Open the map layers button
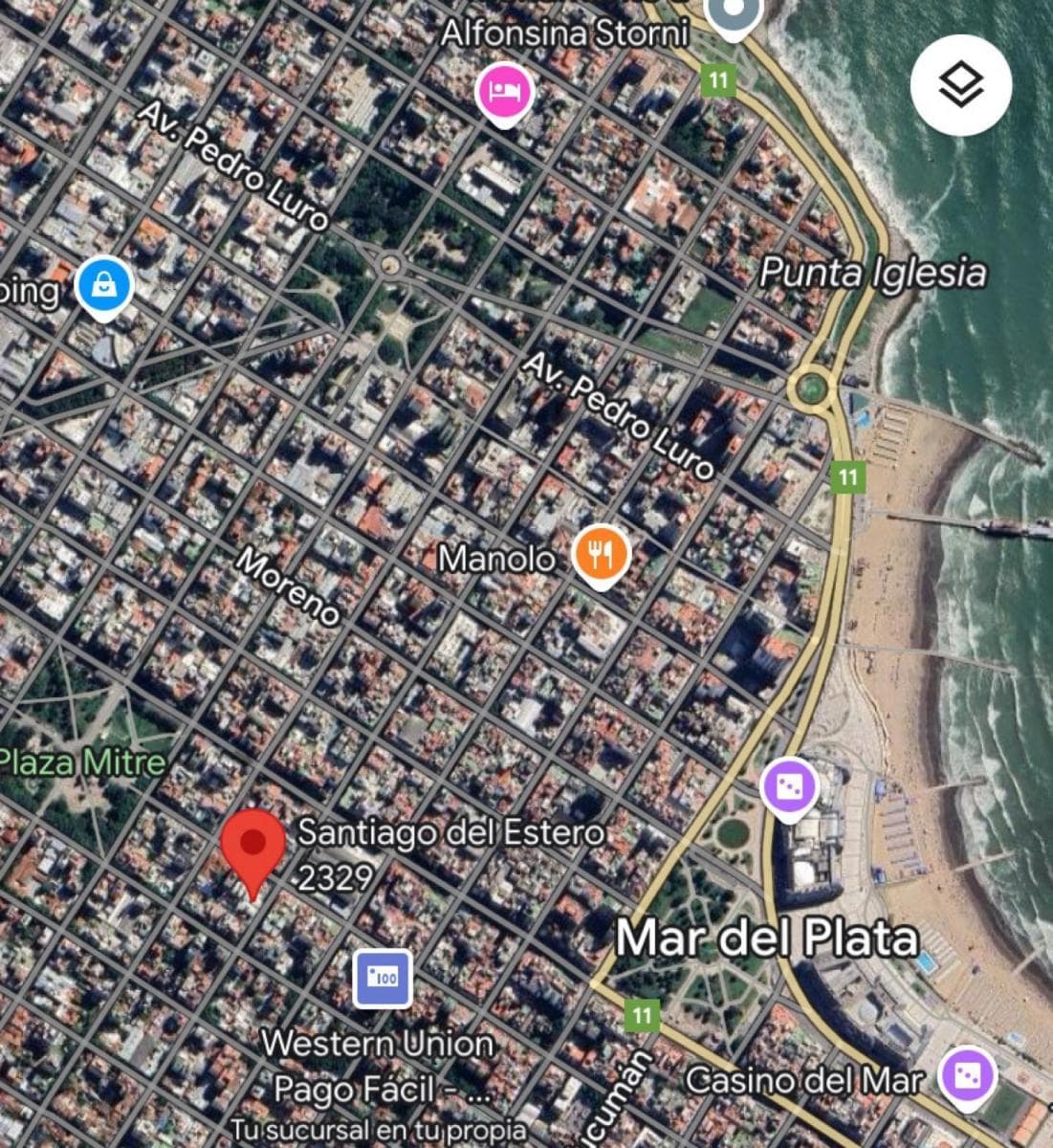 [960, 85]
